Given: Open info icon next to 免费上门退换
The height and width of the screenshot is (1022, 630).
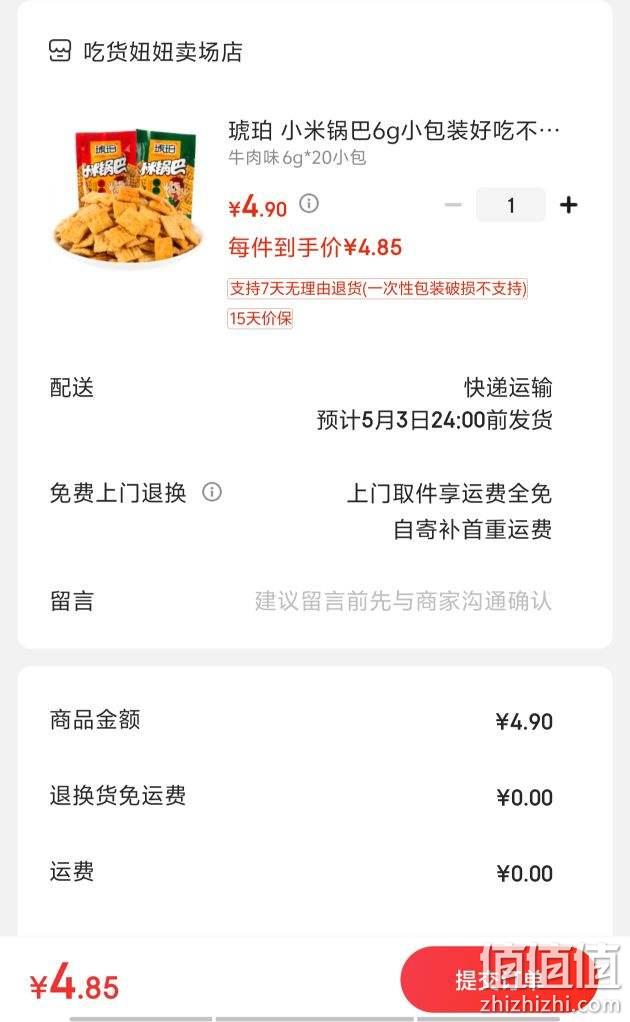Looking at the screenshot, I should point(212,491).
